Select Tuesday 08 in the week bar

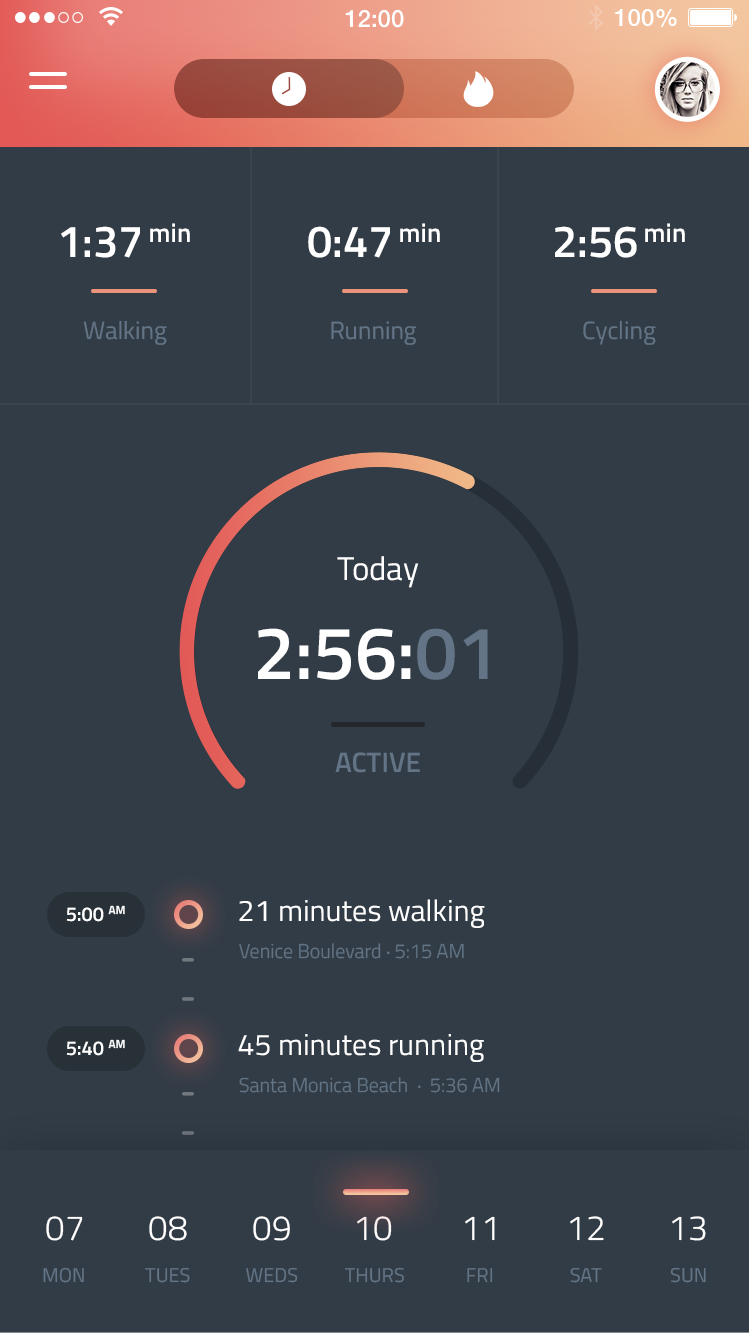[168, 1246]
